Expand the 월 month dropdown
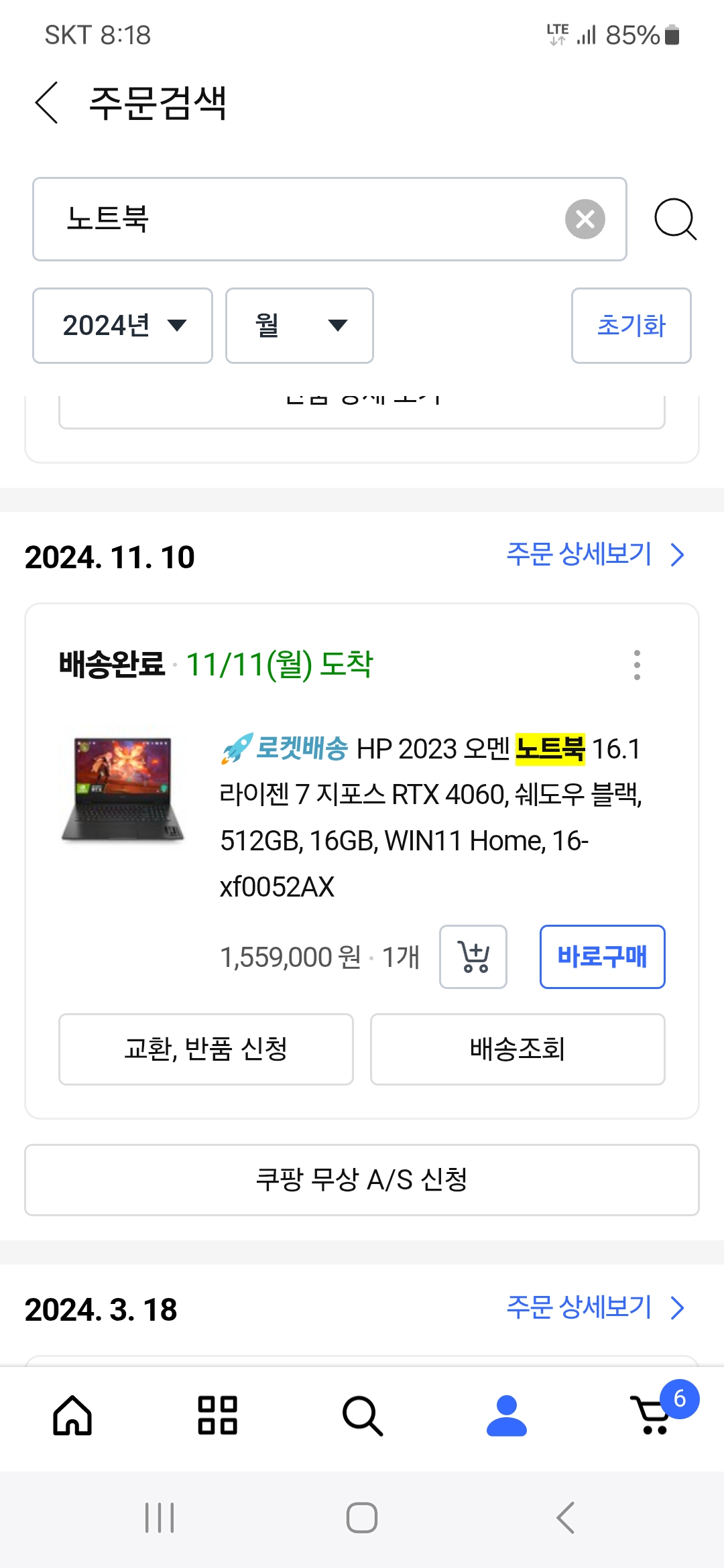Viewport: 724px width, 1568px height. click(300, 326)
